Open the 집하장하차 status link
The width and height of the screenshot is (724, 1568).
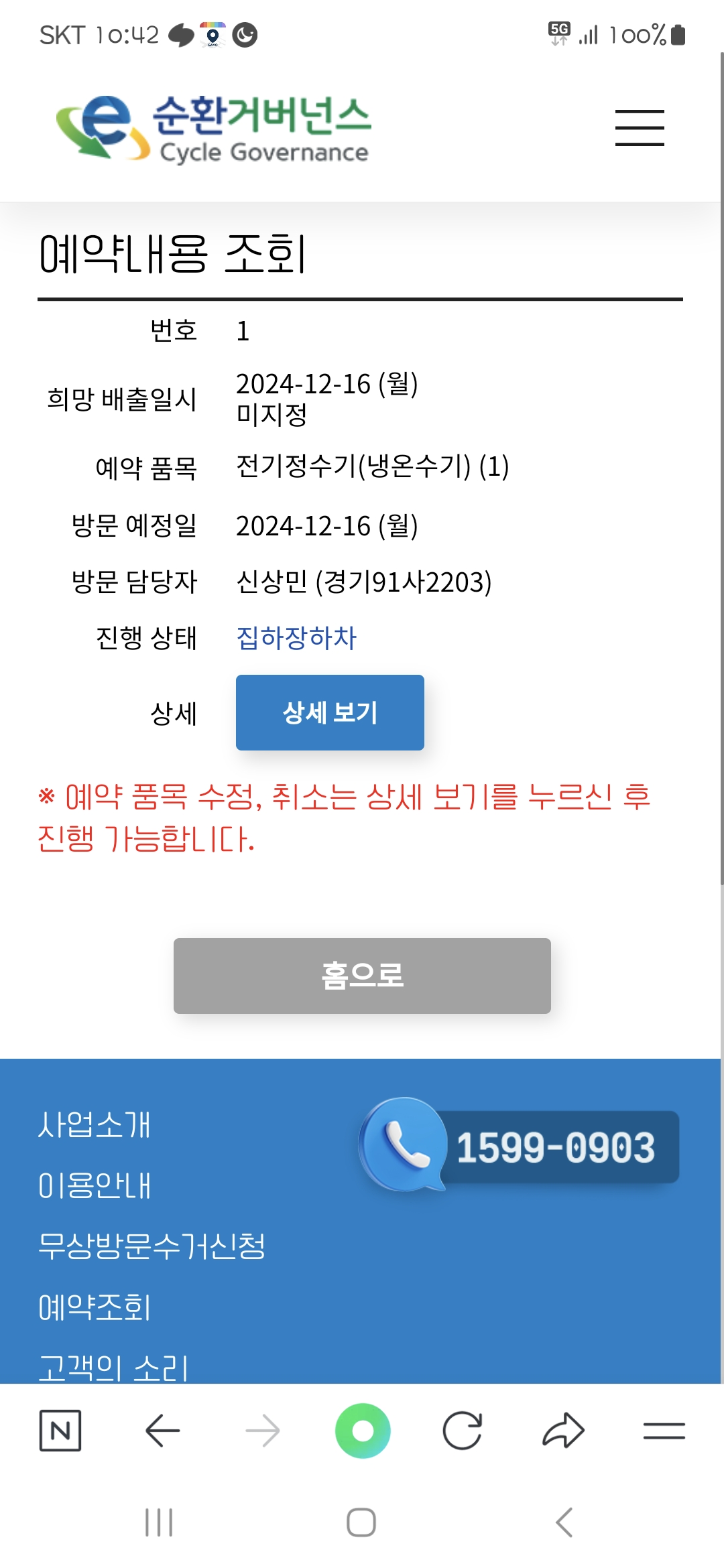(296, 637)
